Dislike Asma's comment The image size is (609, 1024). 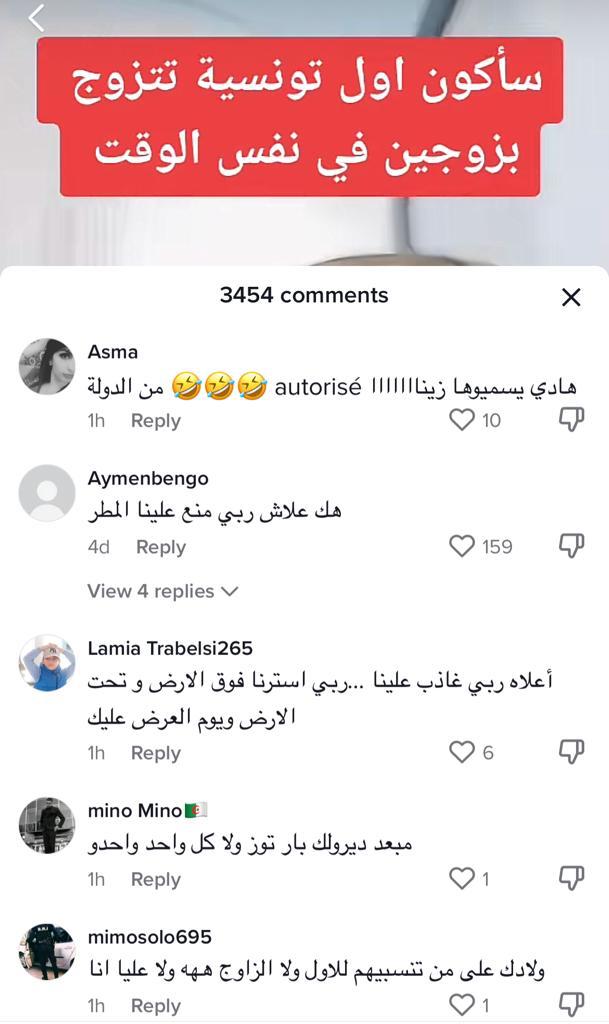click(x=571, y=421)
